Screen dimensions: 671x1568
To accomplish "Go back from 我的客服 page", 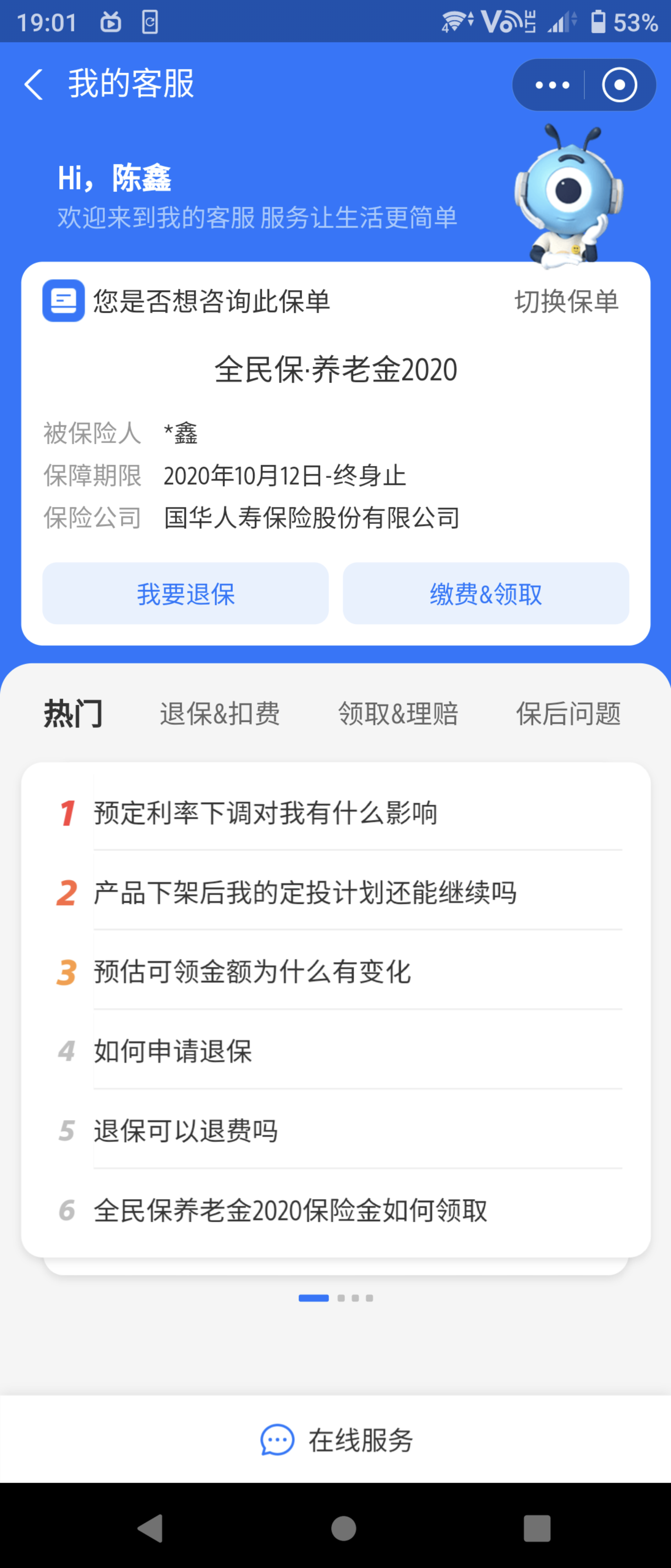I will (x=34, y=84).
